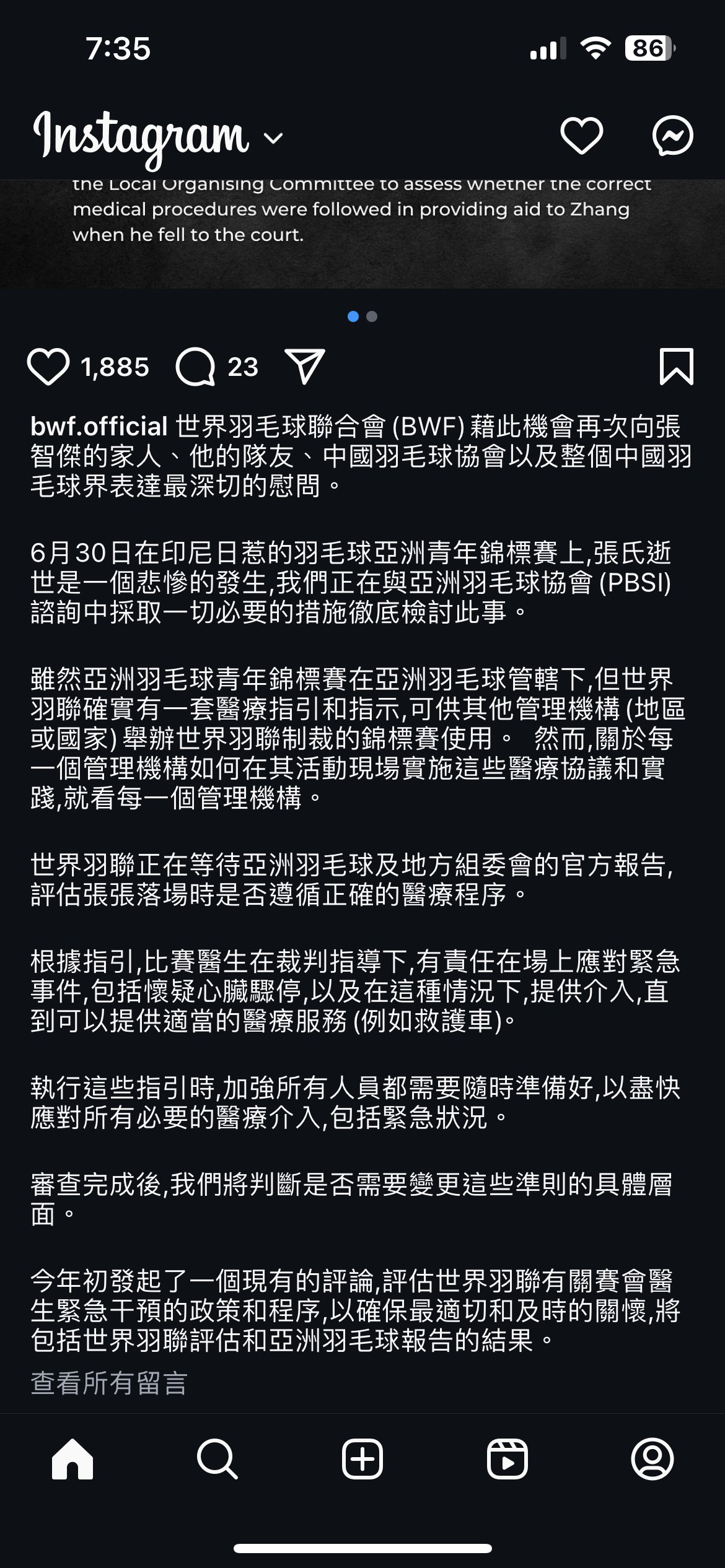Go to Home tab
The width and height of the screenshot is (725, 1568).
[72, 1459]
